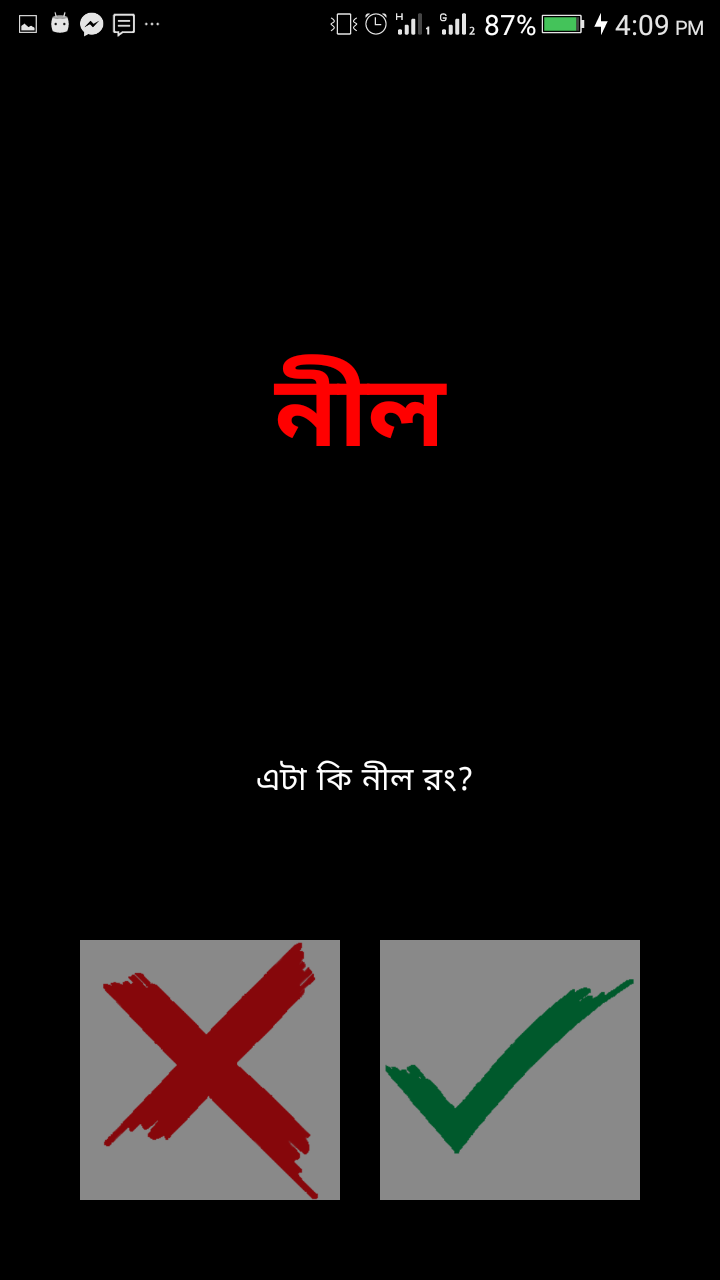Answer yes with the green checkmark button
The height and width of the screenshot is (1280, 720).
(x=510, y=1069)
